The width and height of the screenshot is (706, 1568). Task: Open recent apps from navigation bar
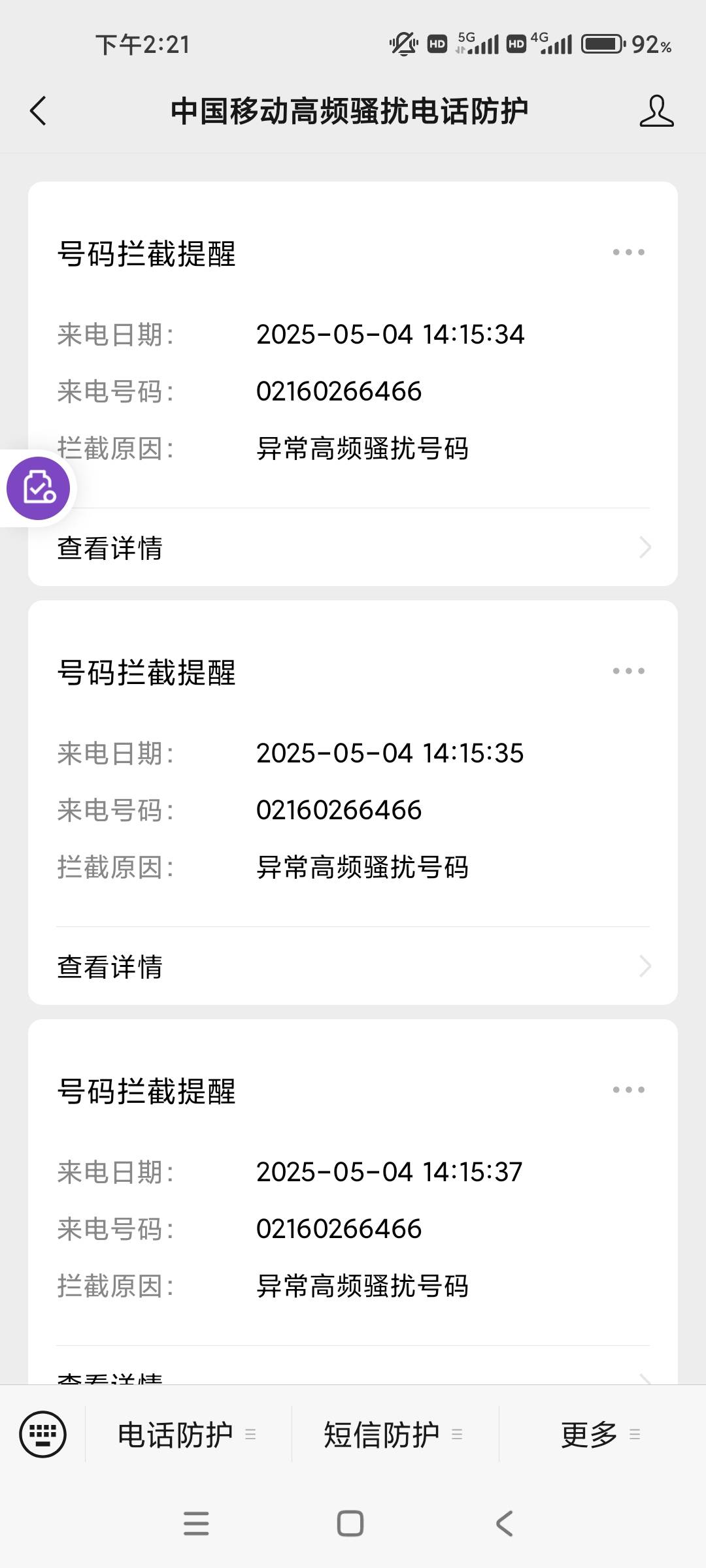(x=196, y=1524)
